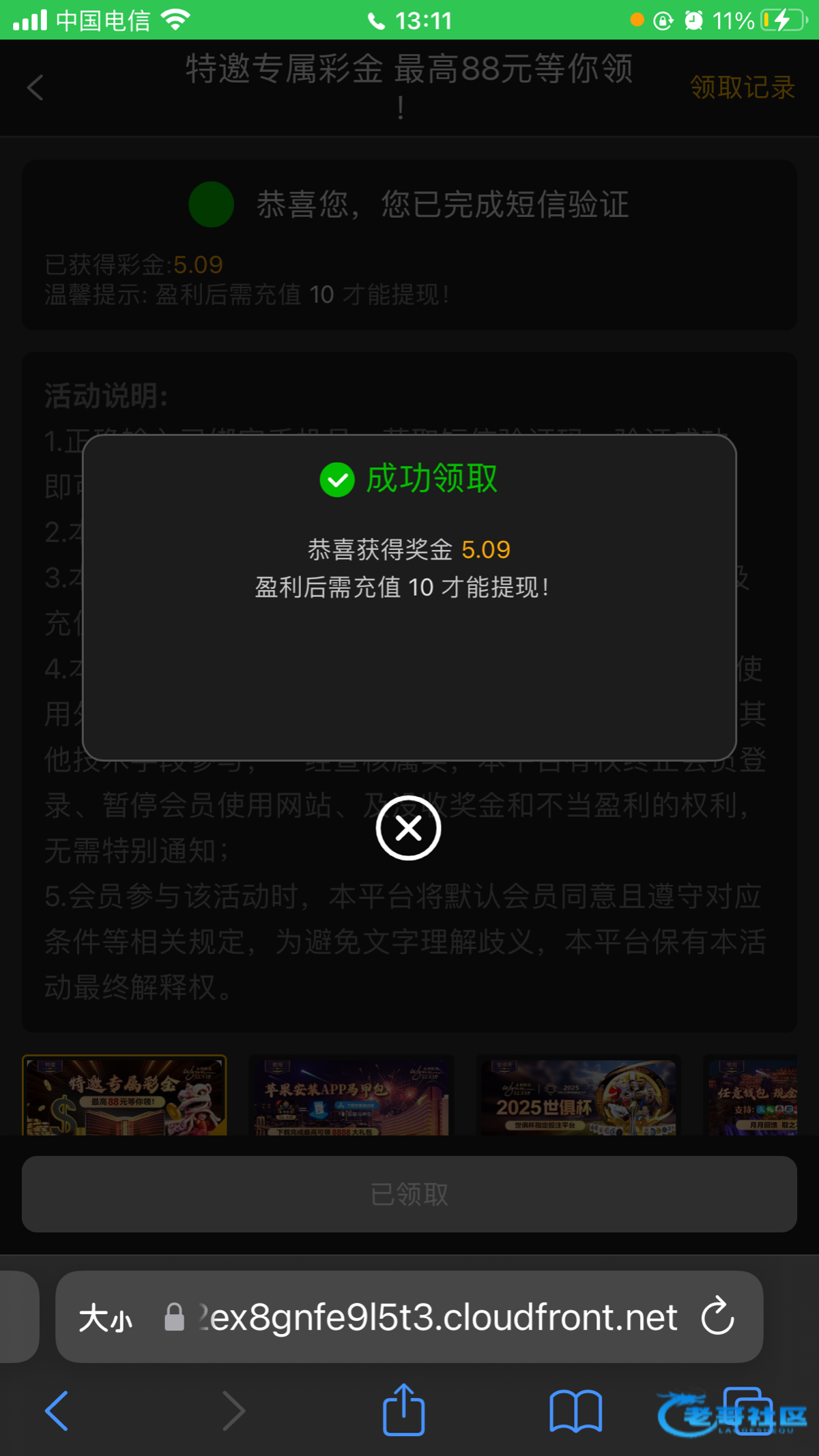The image size is (819, 1456).
Task: Share this page from the Safari toolbar
Action: click(404, 1410)
